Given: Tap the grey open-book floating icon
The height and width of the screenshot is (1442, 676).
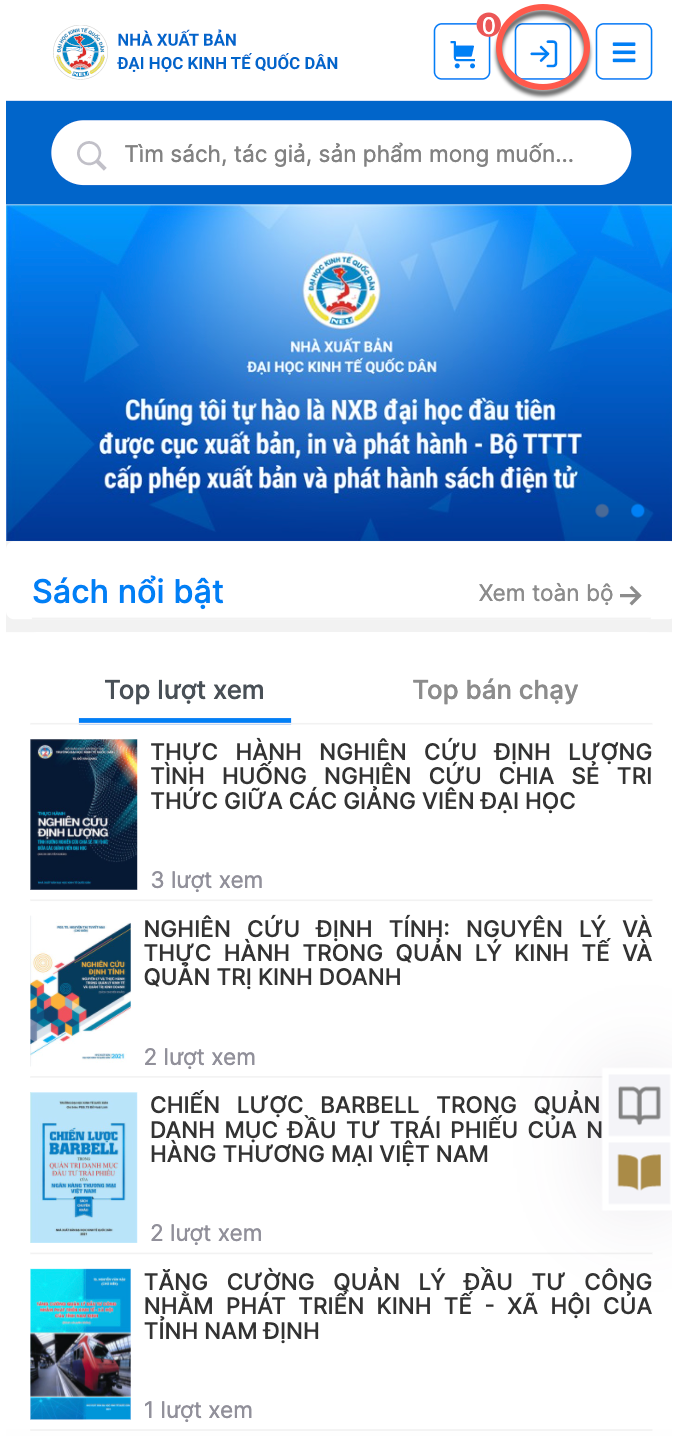Looking at the screenshot, I should pos(640,1104).
